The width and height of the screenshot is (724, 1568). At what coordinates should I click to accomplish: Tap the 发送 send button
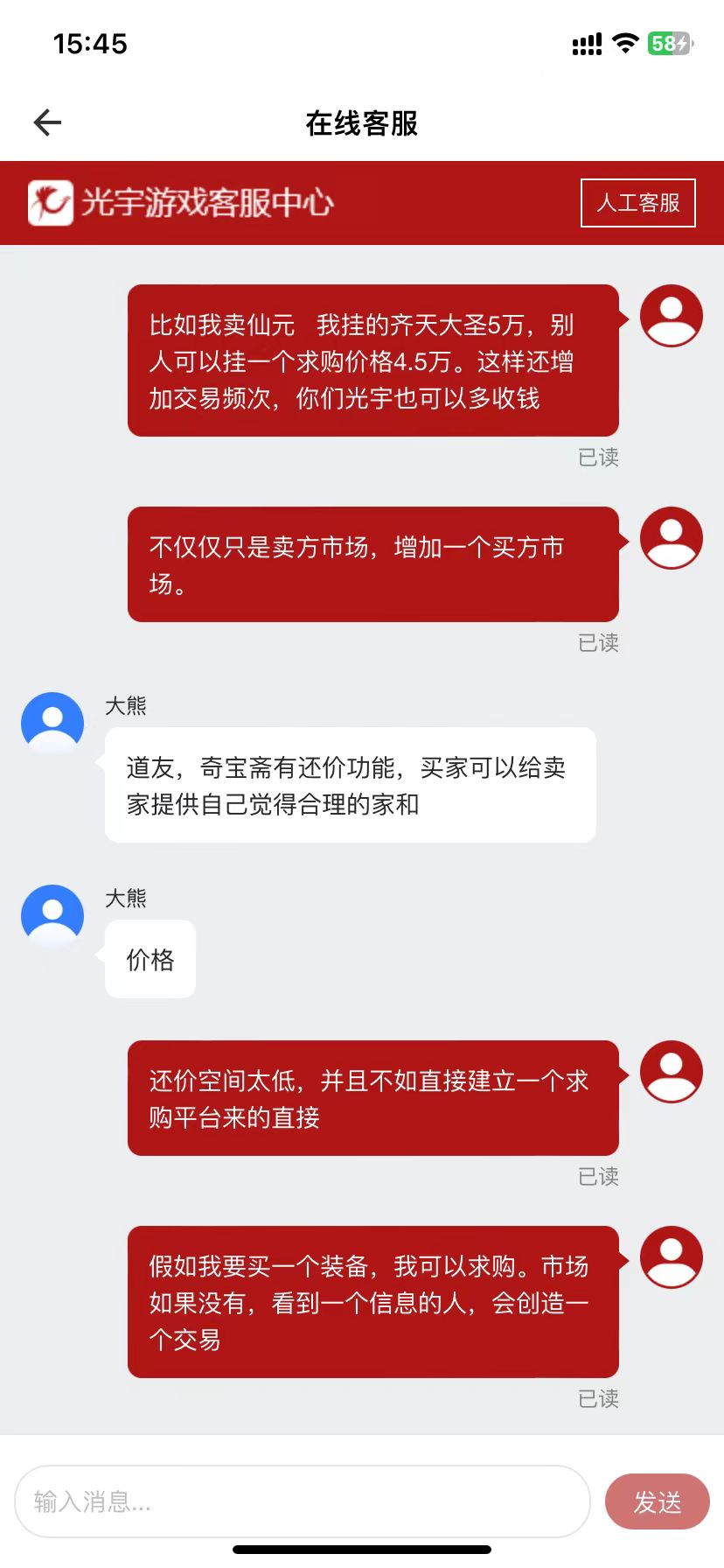(657, 1501)
